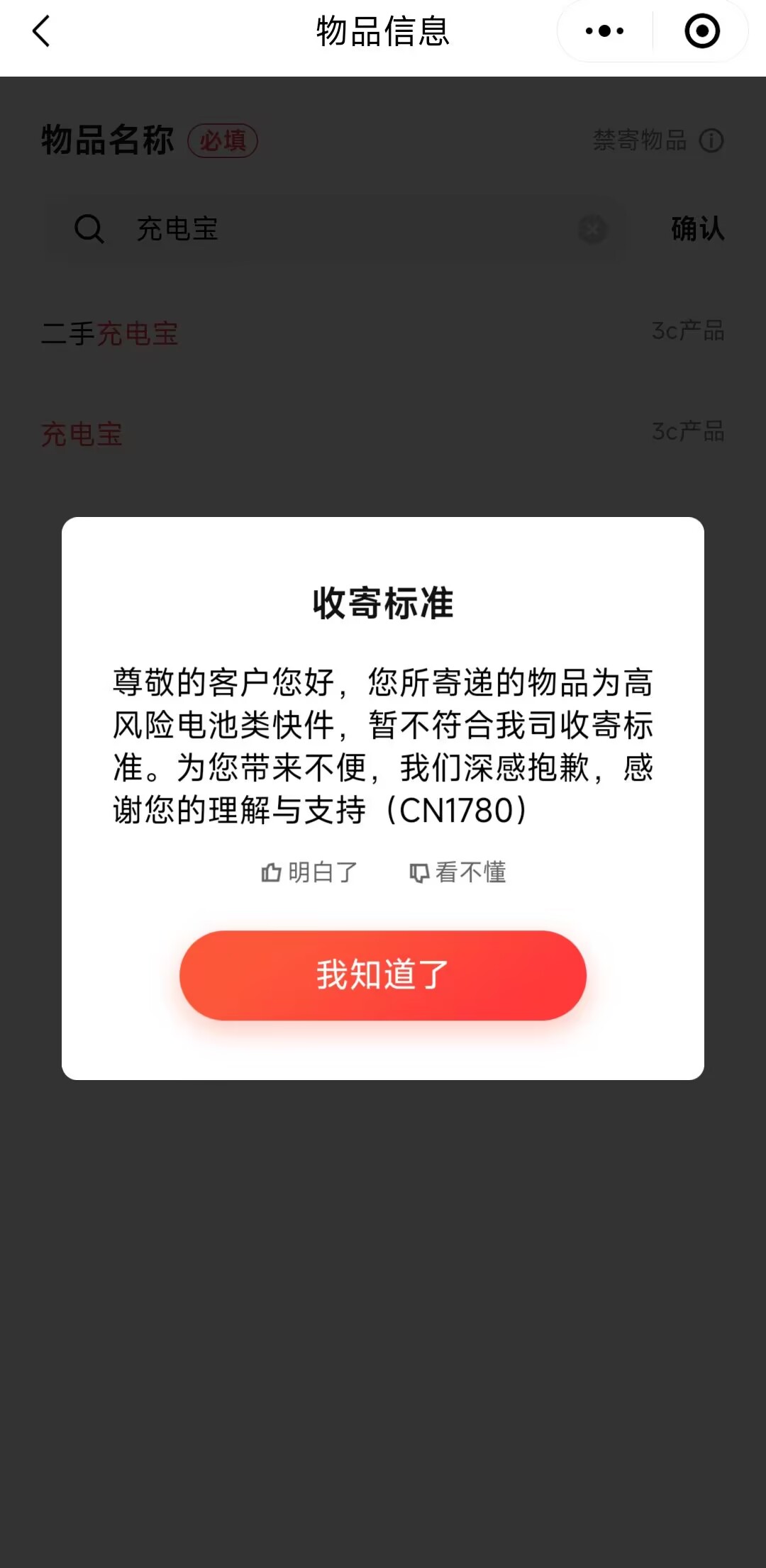
Task: Give 看不懂 feedback on the notice
Action: point(458,872)
